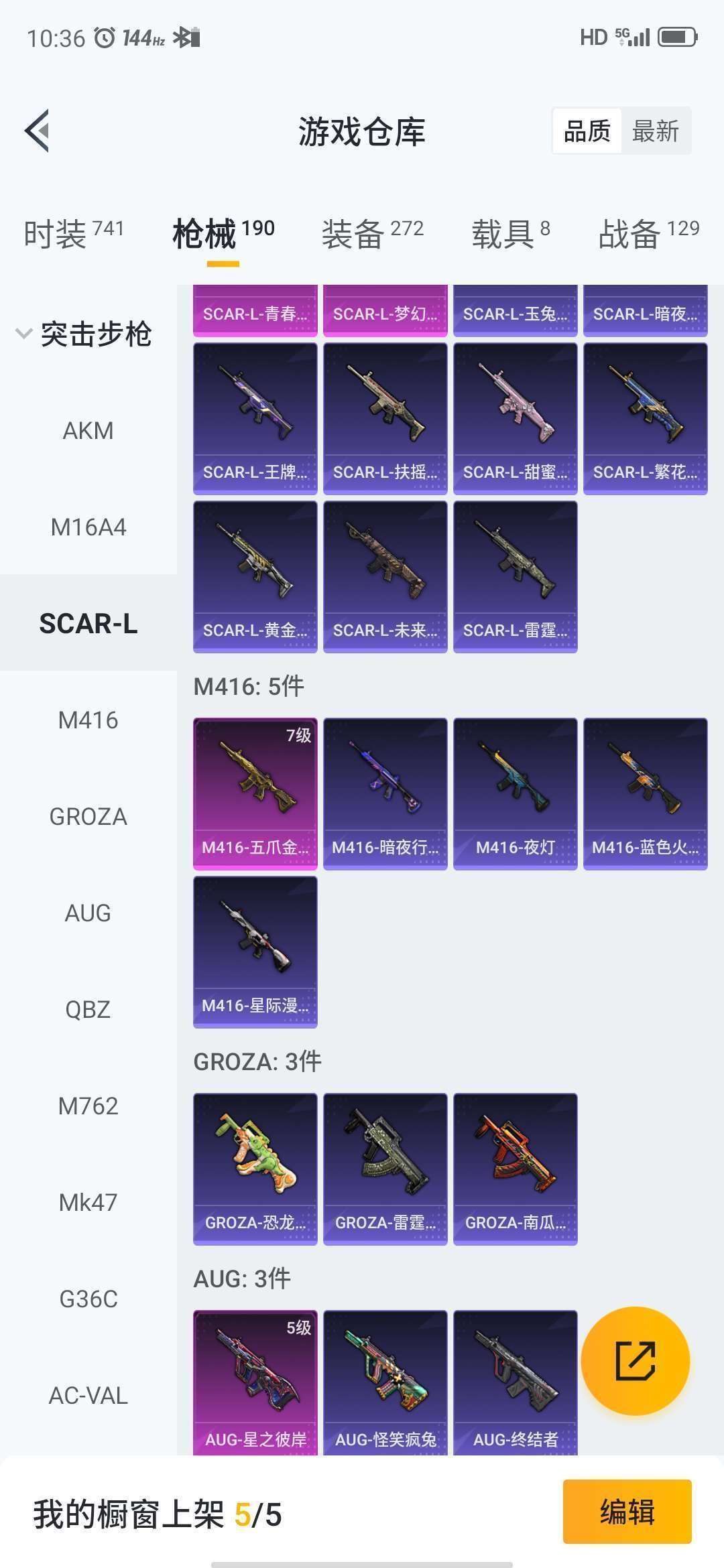View the M416-夜灯 skin
Screen dimensions: 724x1568
[516, 794]
